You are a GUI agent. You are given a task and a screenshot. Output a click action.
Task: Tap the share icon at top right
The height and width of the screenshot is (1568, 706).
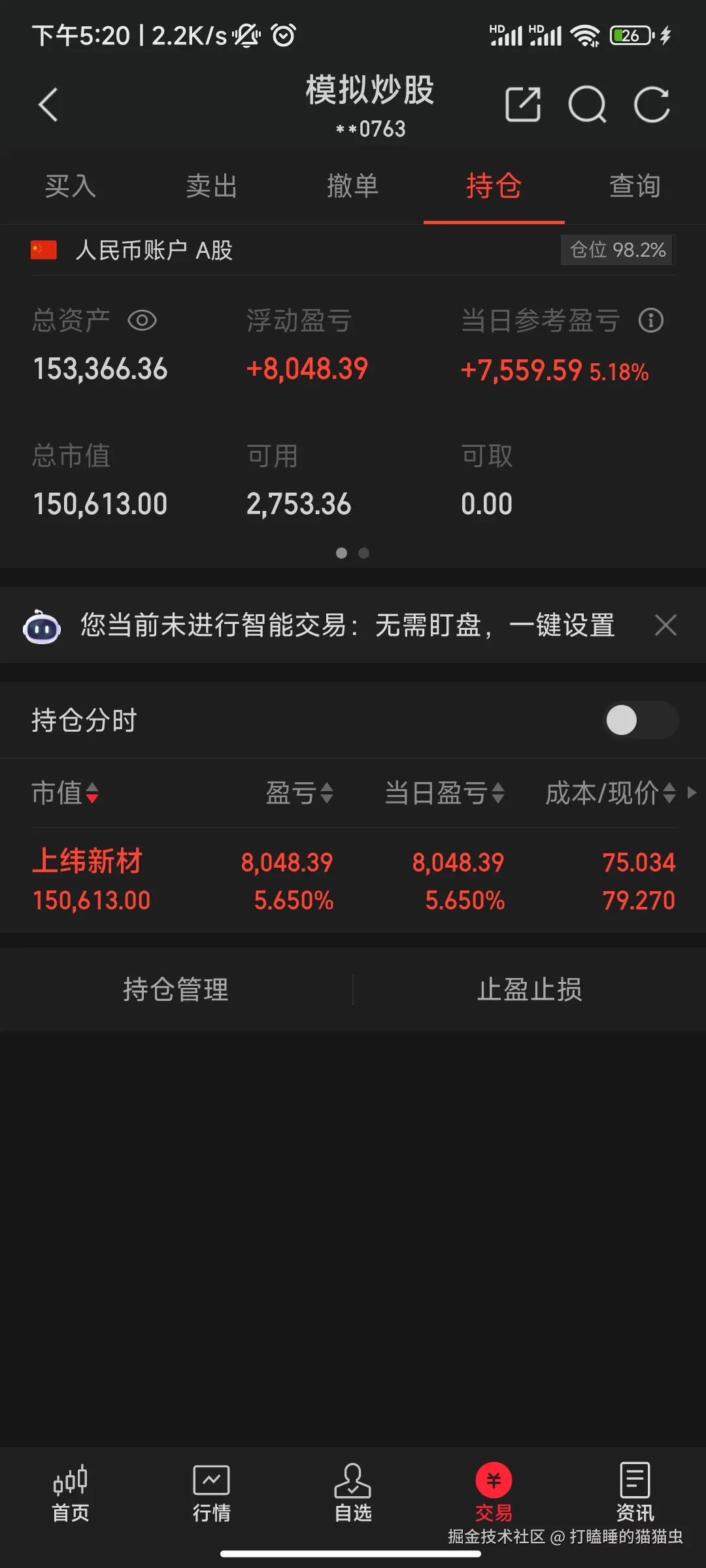pos(523,105)
